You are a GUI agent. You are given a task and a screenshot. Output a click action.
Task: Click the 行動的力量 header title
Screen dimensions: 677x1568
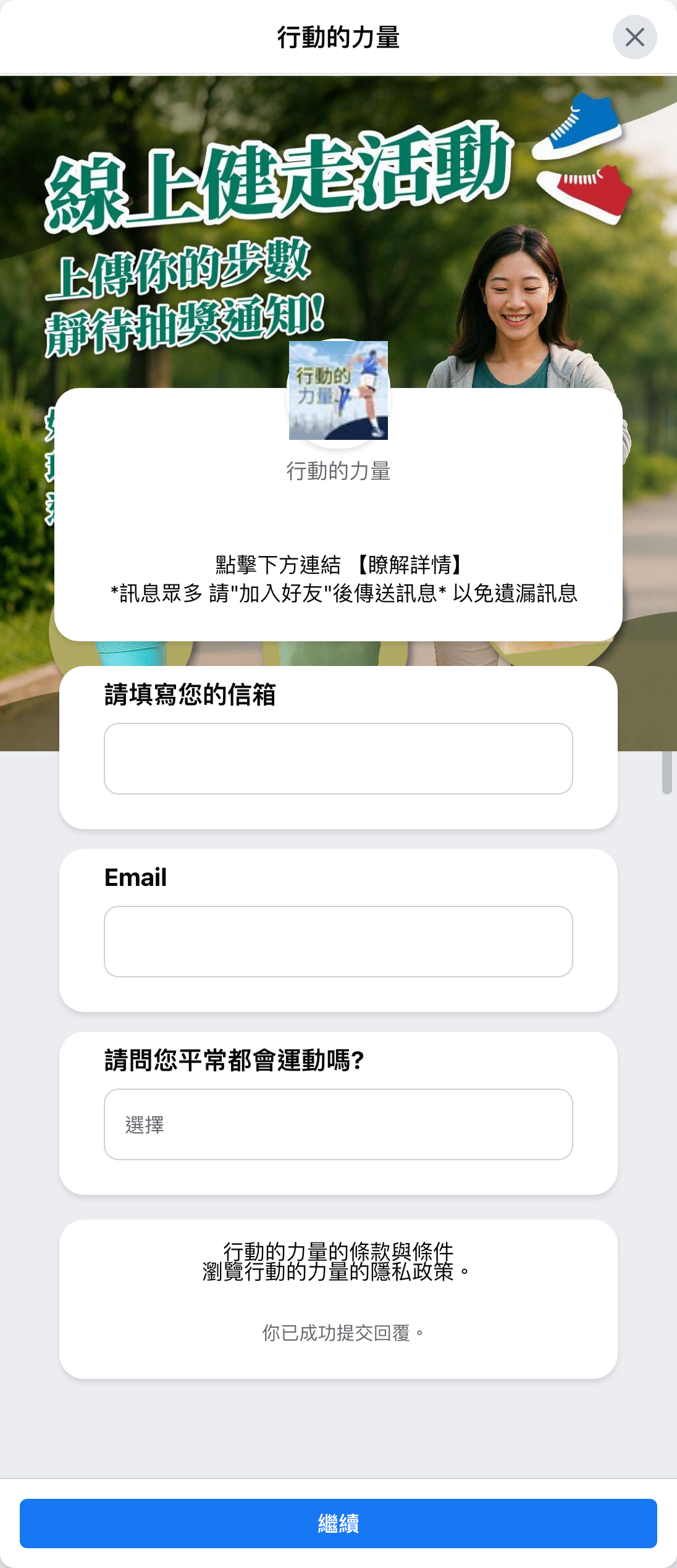(x=338, y=38)
